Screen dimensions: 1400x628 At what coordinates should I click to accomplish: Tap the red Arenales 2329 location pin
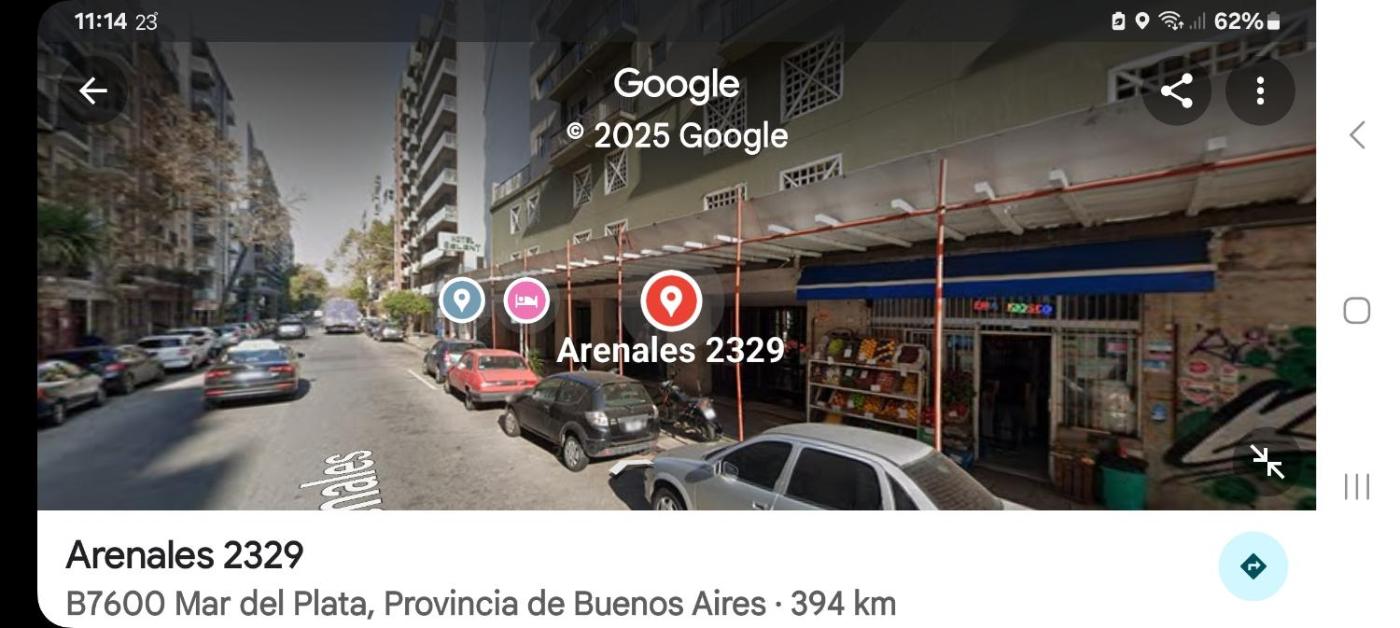pyautogui.click(x=671, y=300)
